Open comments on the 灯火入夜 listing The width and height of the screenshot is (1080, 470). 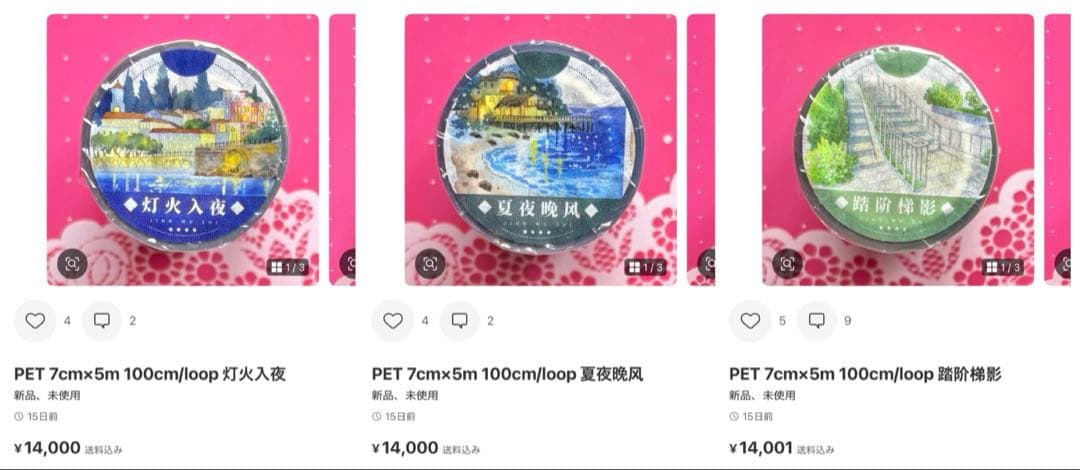pos(101,321)
